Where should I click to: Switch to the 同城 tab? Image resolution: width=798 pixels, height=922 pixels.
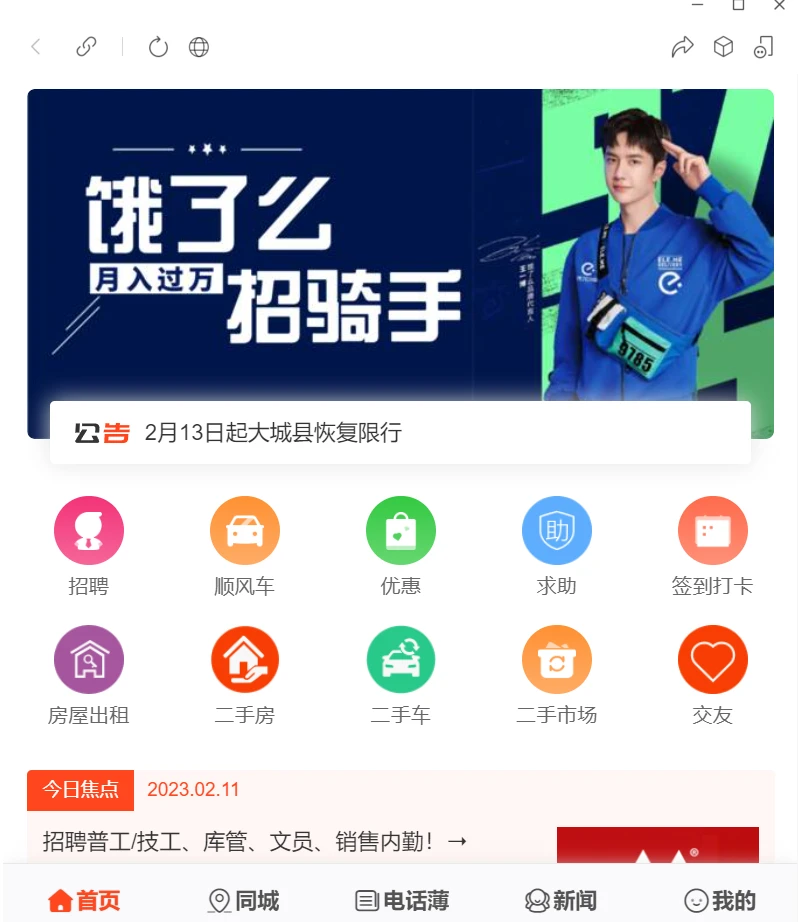pos(243,901)
